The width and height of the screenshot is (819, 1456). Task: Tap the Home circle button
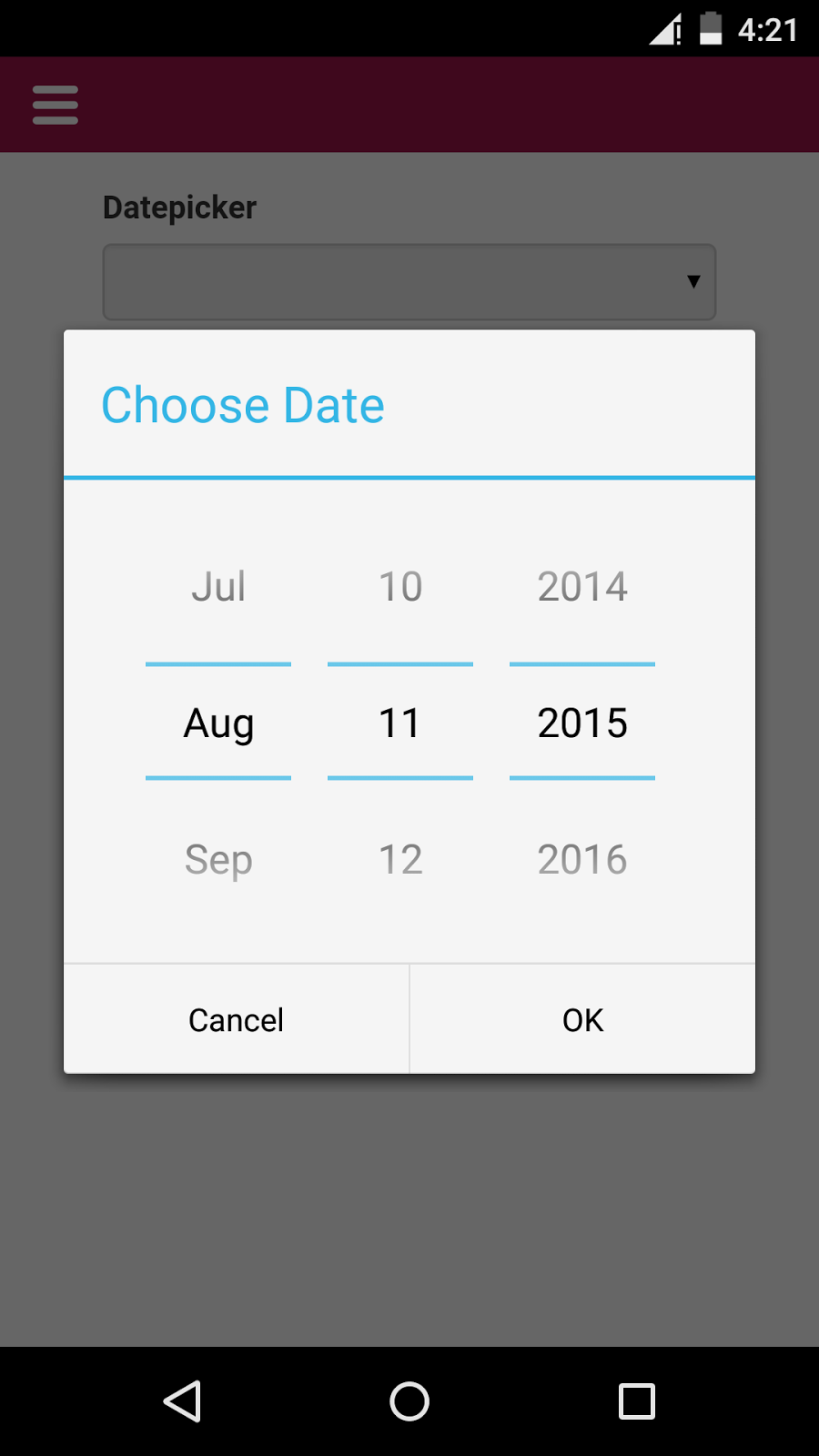[409, 1401]
